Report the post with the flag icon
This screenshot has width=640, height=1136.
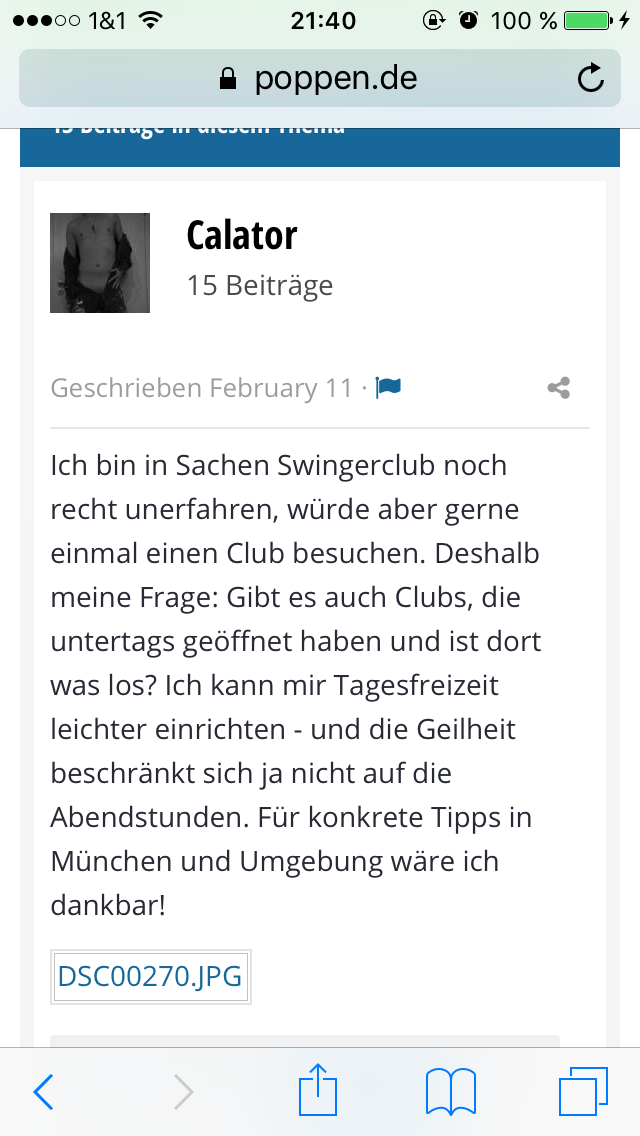[x=388, y=388]
